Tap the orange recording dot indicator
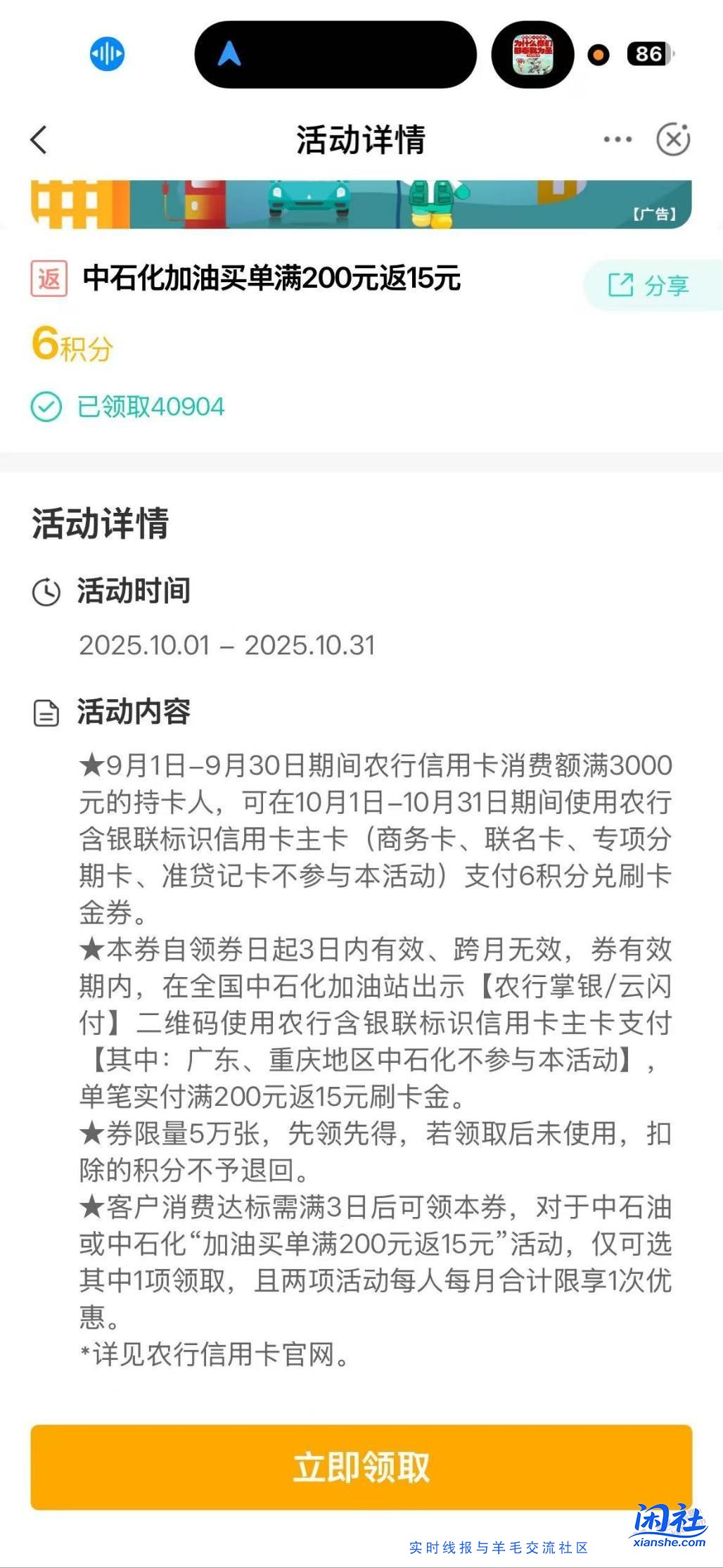 pyautogui.click(x=597, y=56)
